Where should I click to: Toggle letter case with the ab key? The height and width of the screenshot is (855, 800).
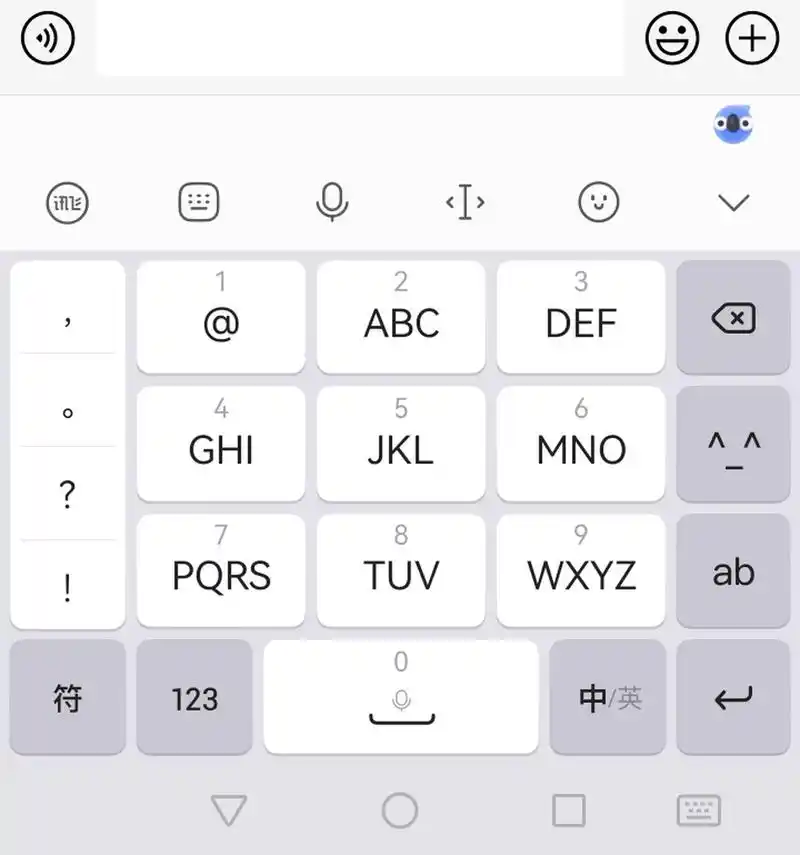click(x=733, y=571)
